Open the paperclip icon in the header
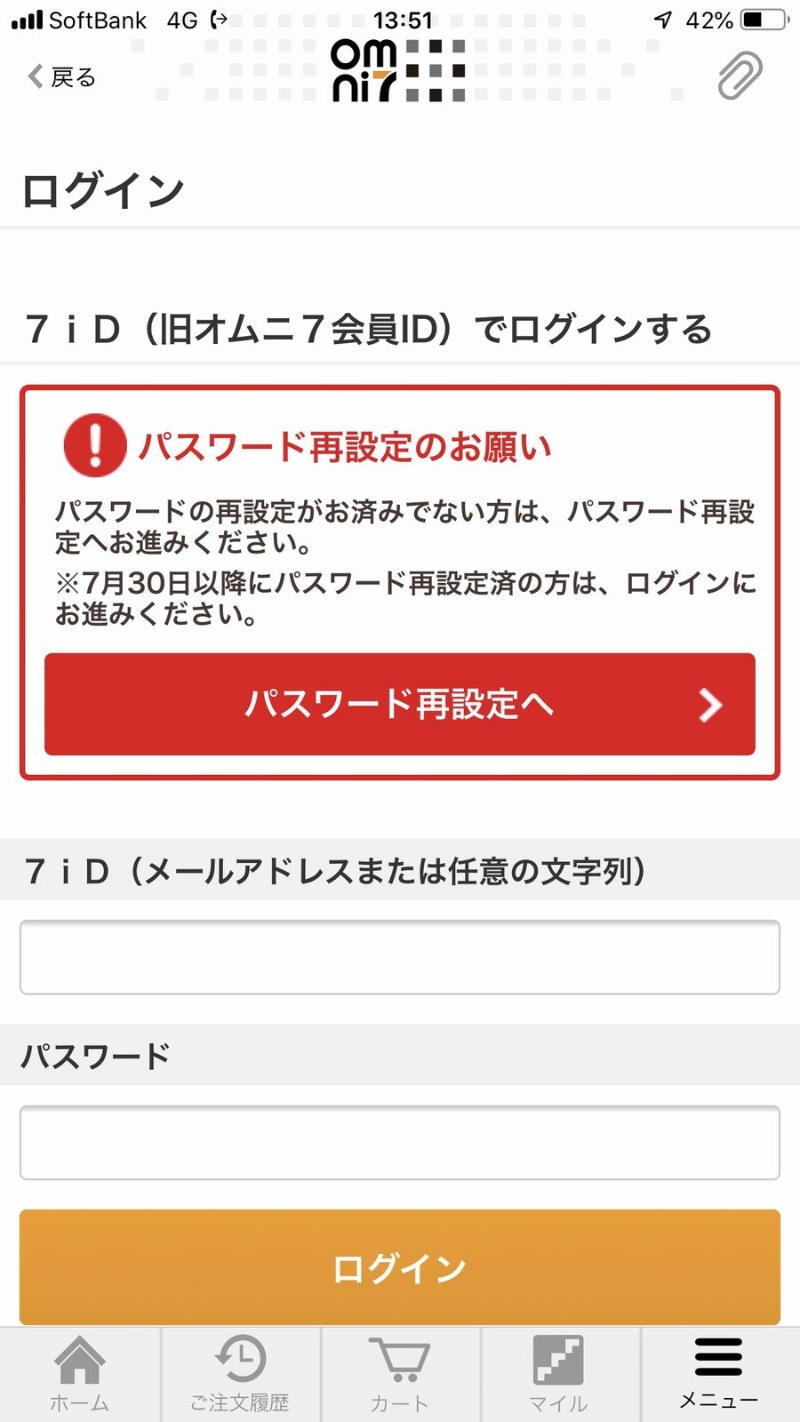 coord(740,75)
